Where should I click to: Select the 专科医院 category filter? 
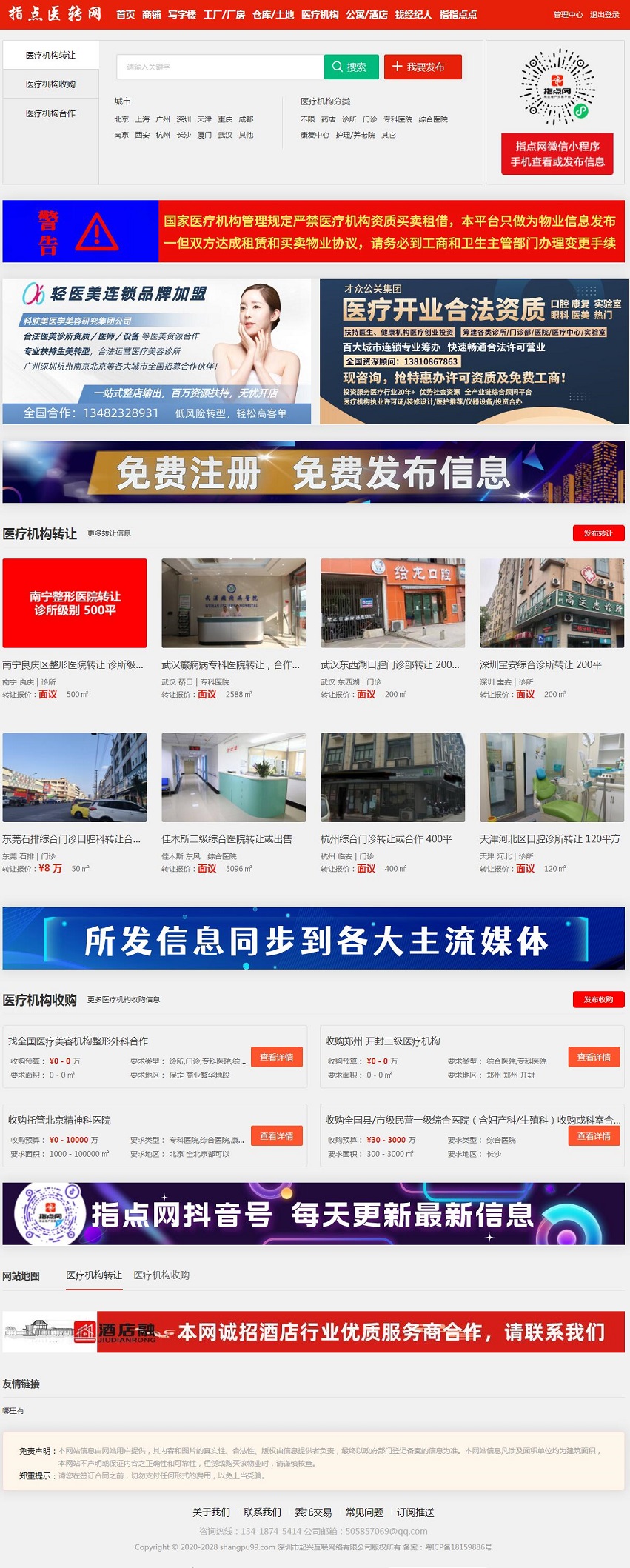coord(398,119)
